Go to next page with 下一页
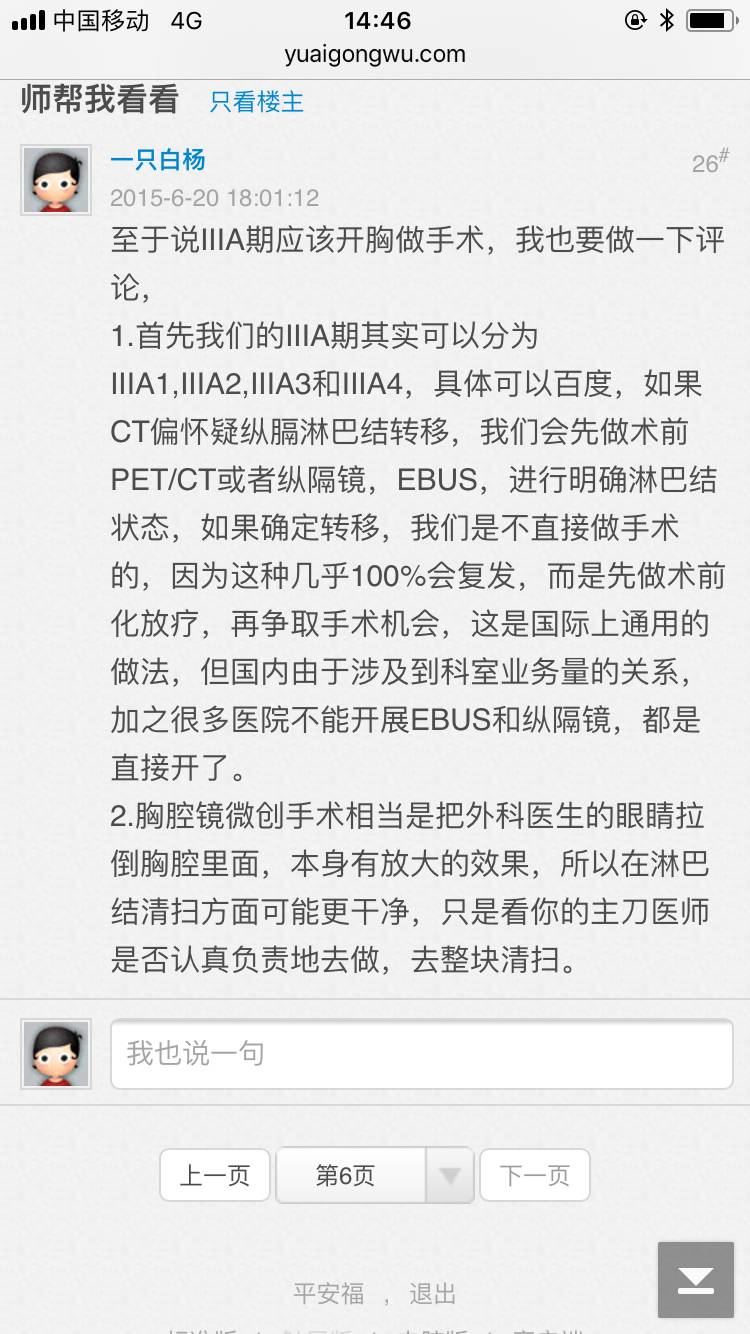 point(534,1176)
